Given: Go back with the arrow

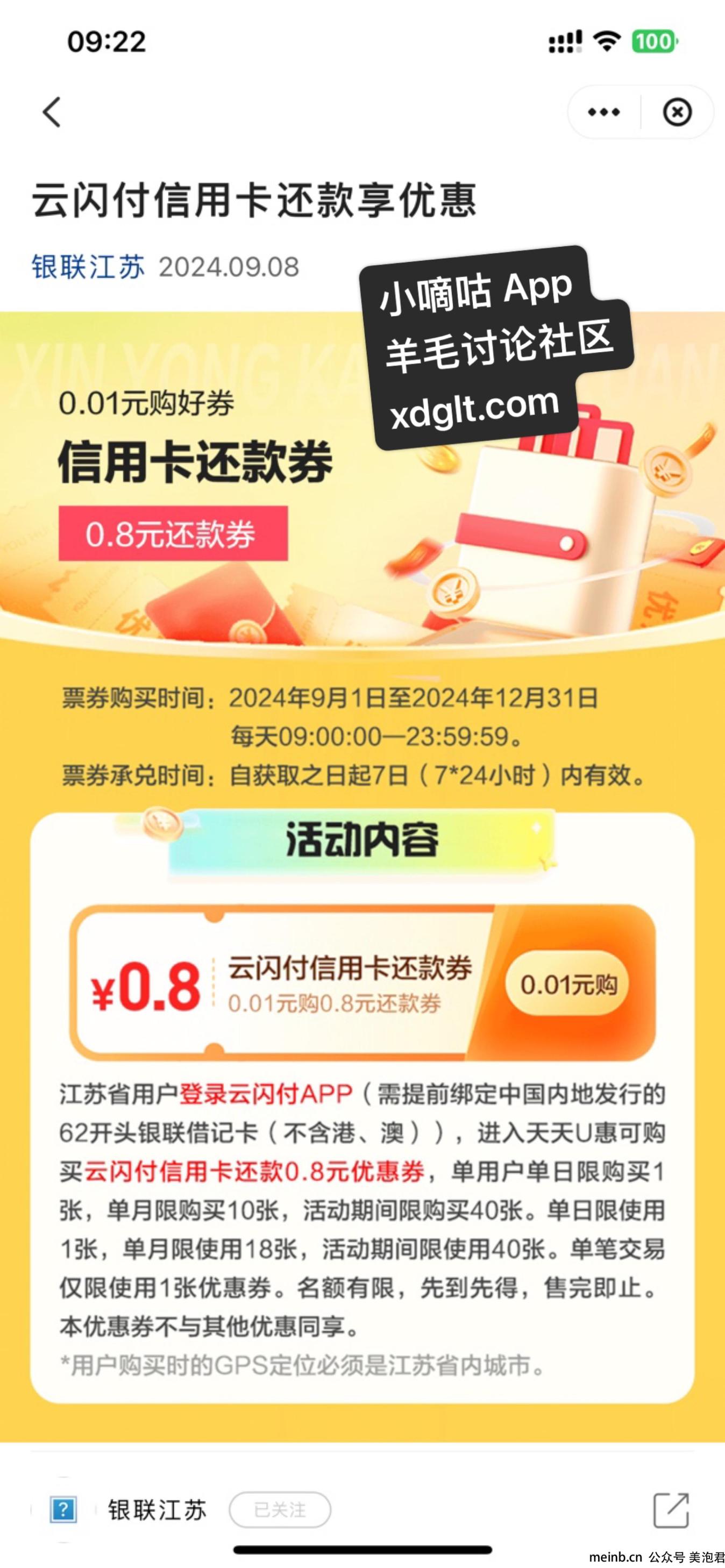Looking at the screenshot, I should tap(52, 112).
